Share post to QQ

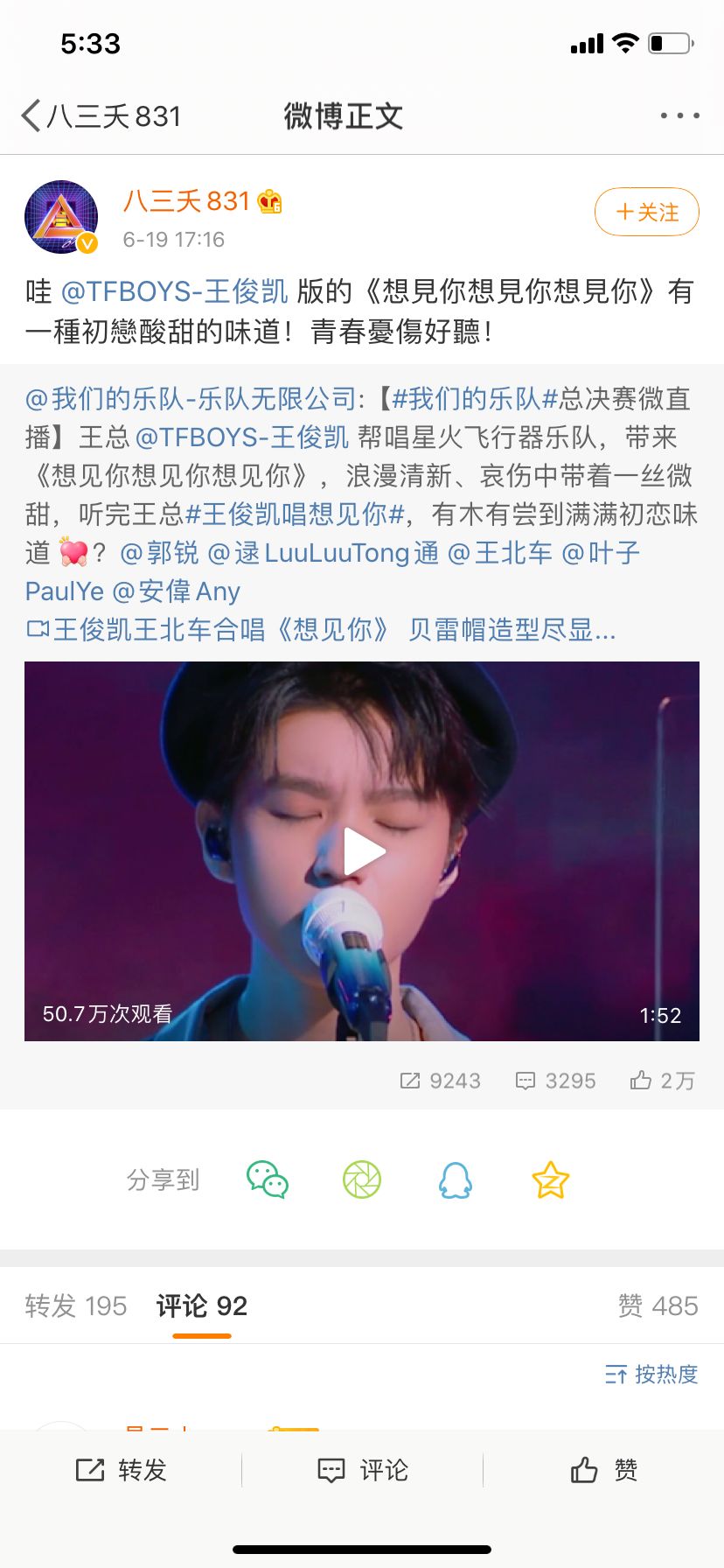[456, 1179]
